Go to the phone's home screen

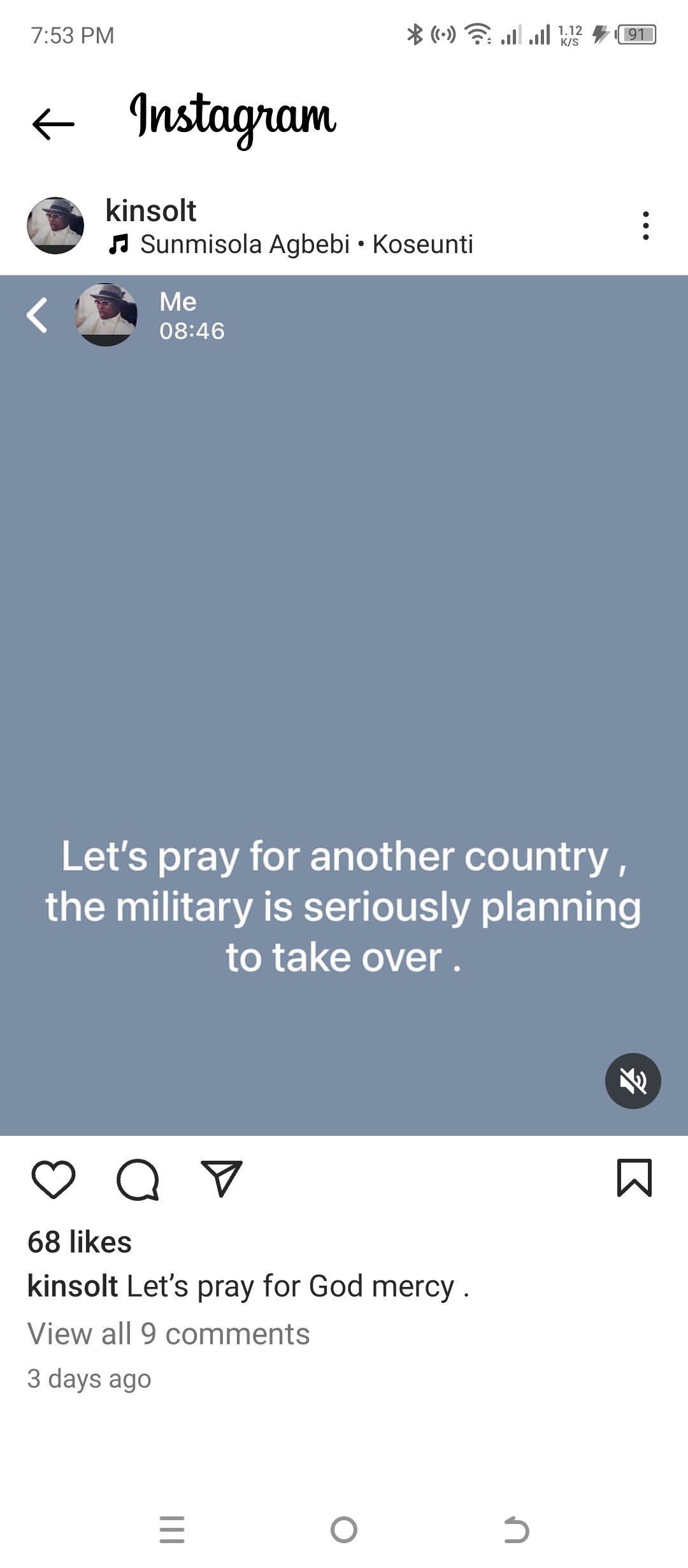344,1530
